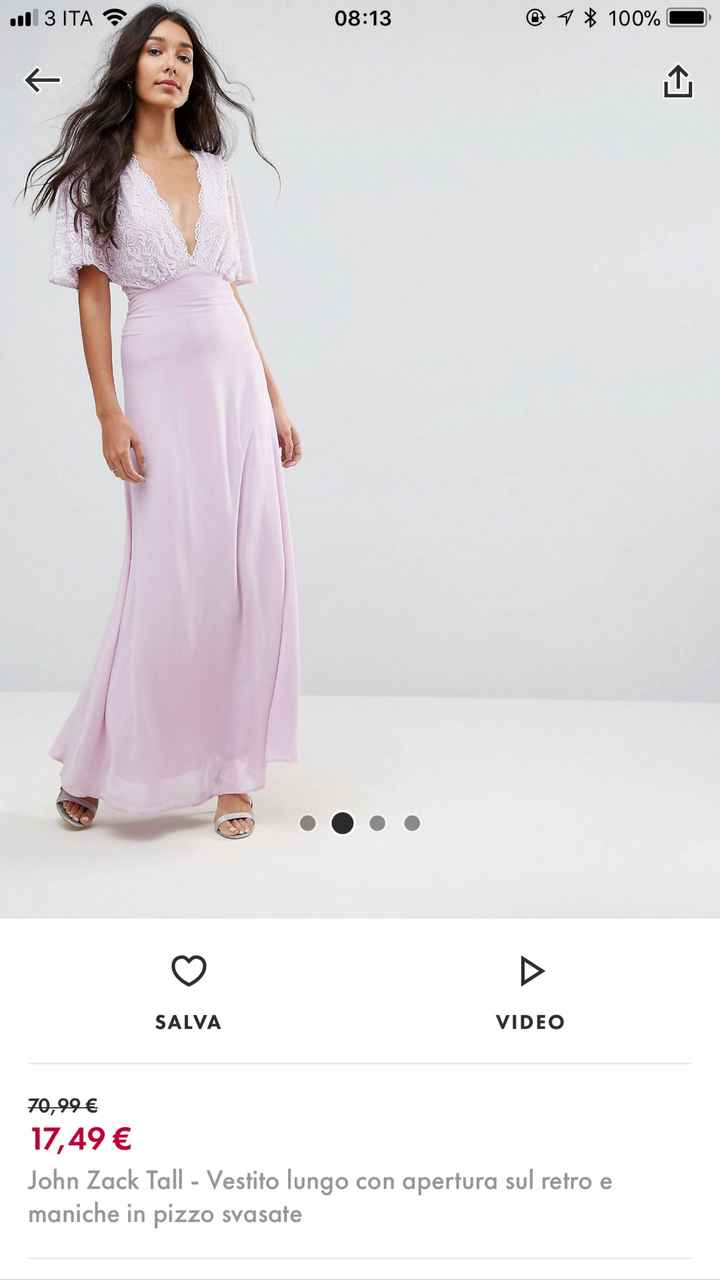Save the dress with the Salva heart
The width and height of the screenshot is (720, 1280).
pos(188,990)
